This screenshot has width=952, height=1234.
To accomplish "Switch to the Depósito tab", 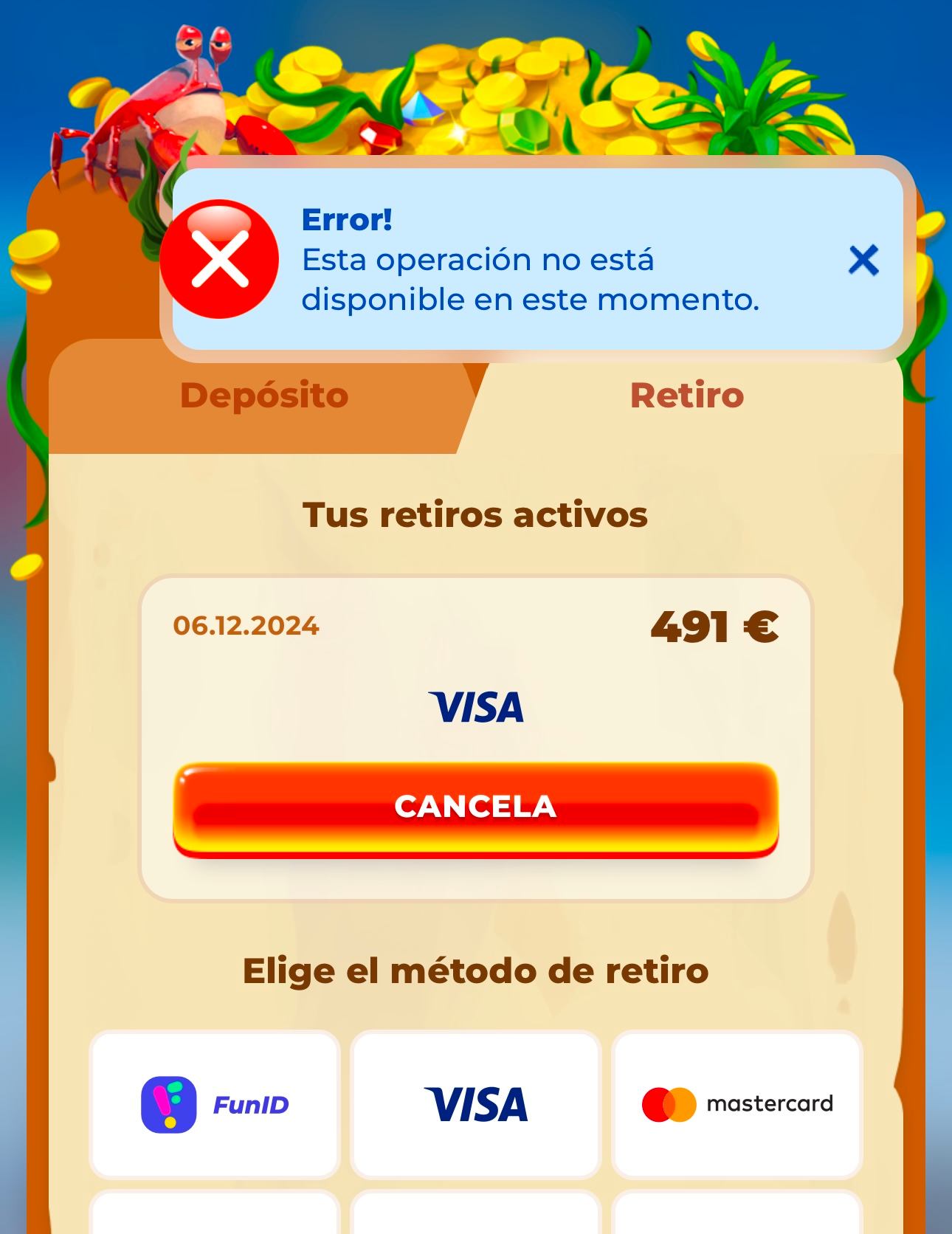I will pyautogui.click(x=263, y=396).
